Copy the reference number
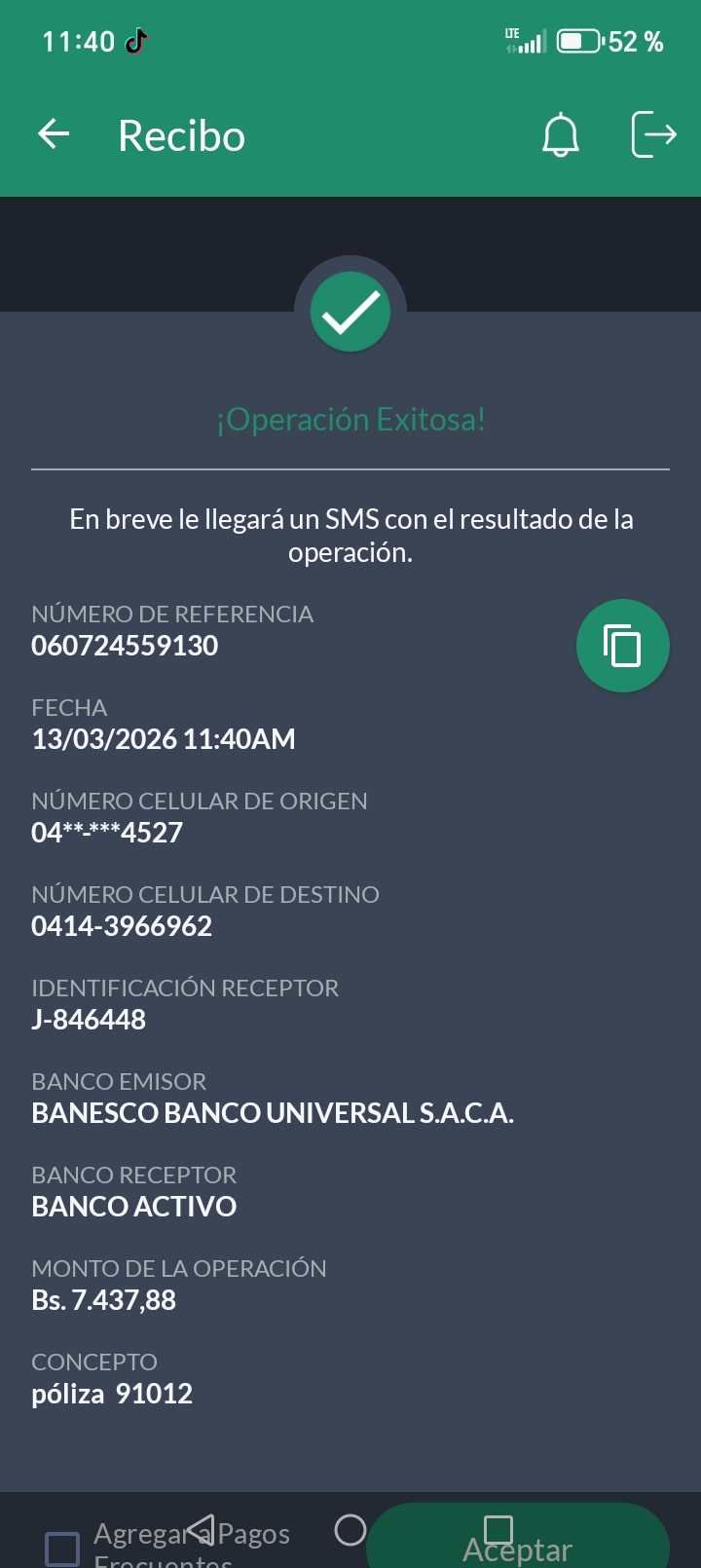The image size is (701, 1568). (622, 646)
